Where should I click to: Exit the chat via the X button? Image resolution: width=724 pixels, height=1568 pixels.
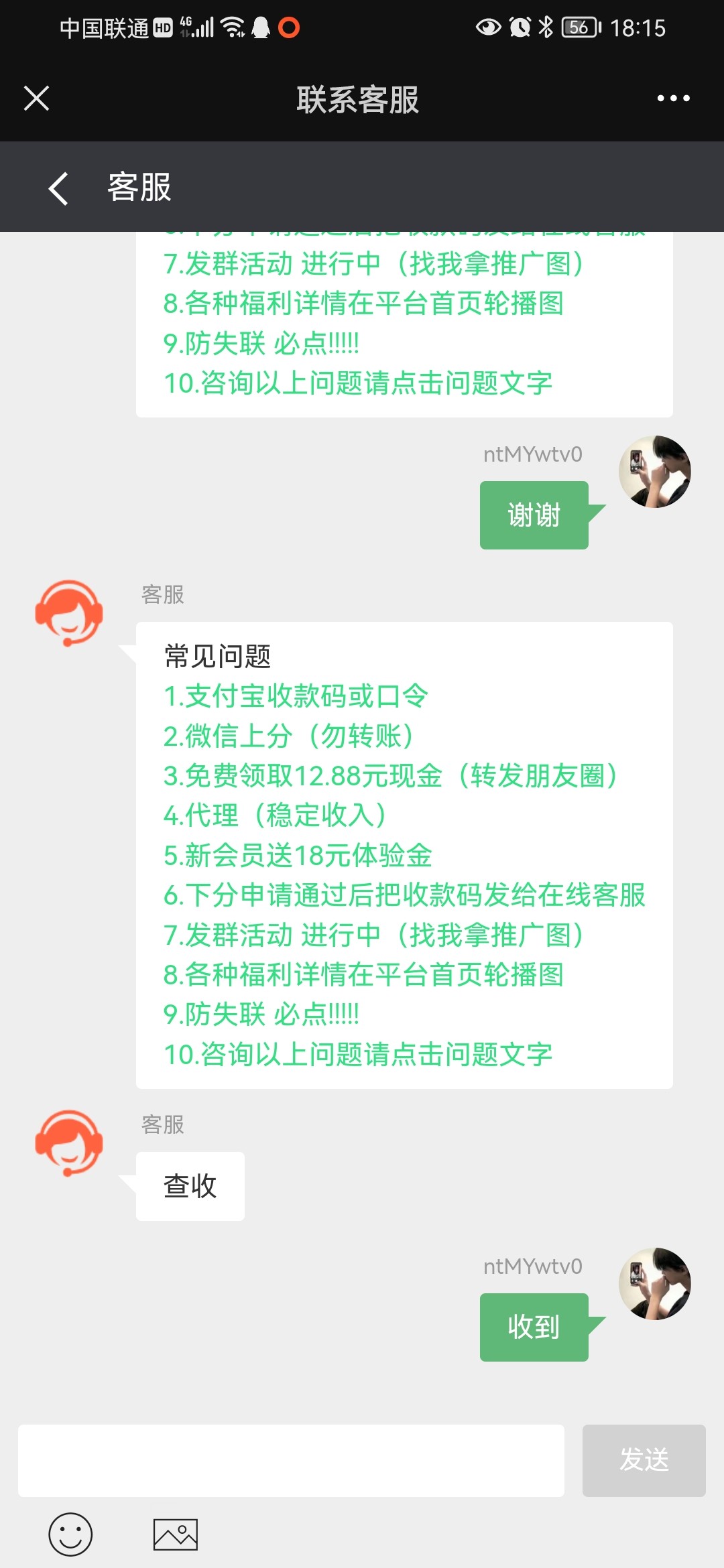36,99
